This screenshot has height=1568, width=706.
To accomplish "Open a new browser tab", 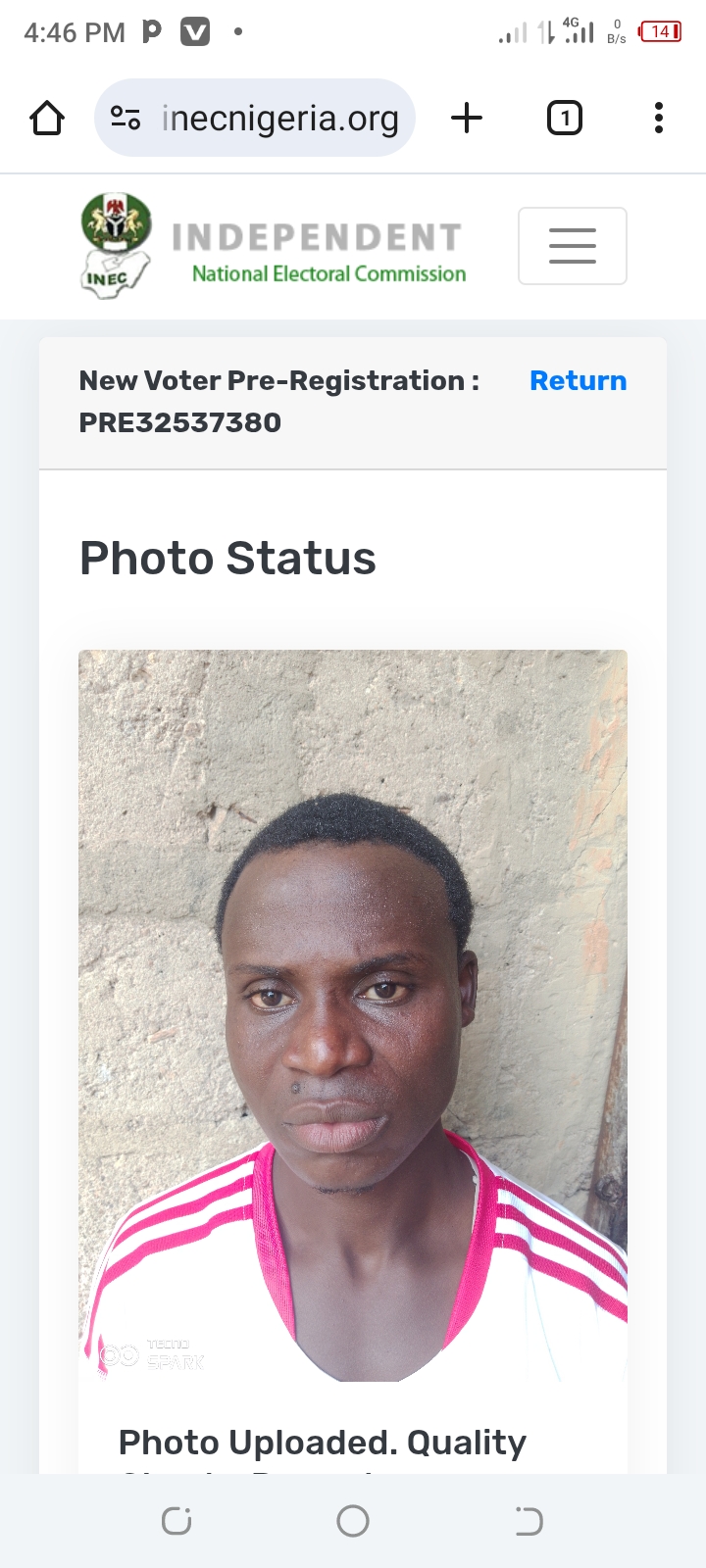I will 467,119.
